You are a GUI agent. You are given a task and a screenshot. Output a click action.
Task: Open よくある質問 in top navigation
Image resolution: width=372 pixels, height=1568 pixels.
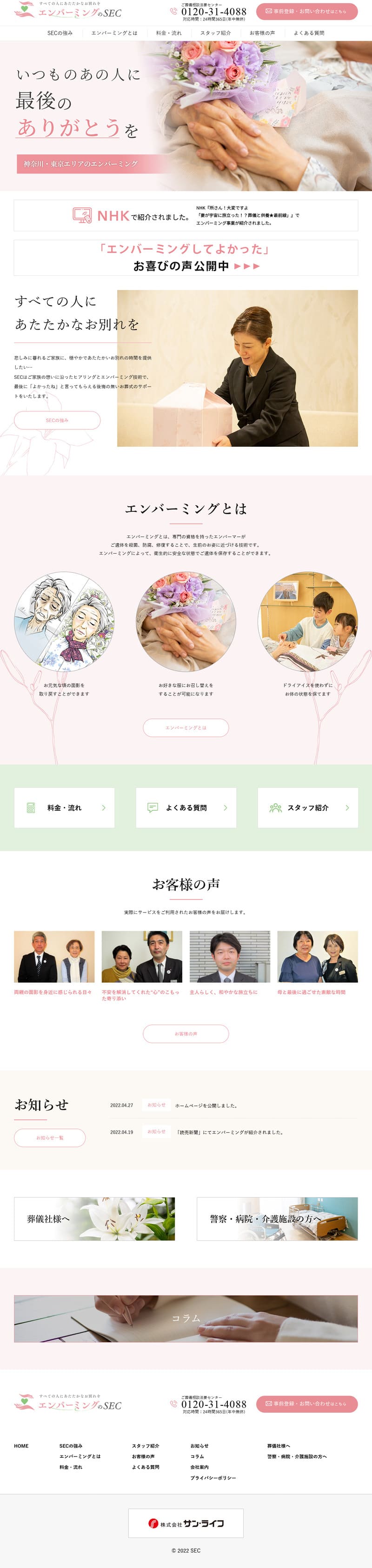(309, 33)
